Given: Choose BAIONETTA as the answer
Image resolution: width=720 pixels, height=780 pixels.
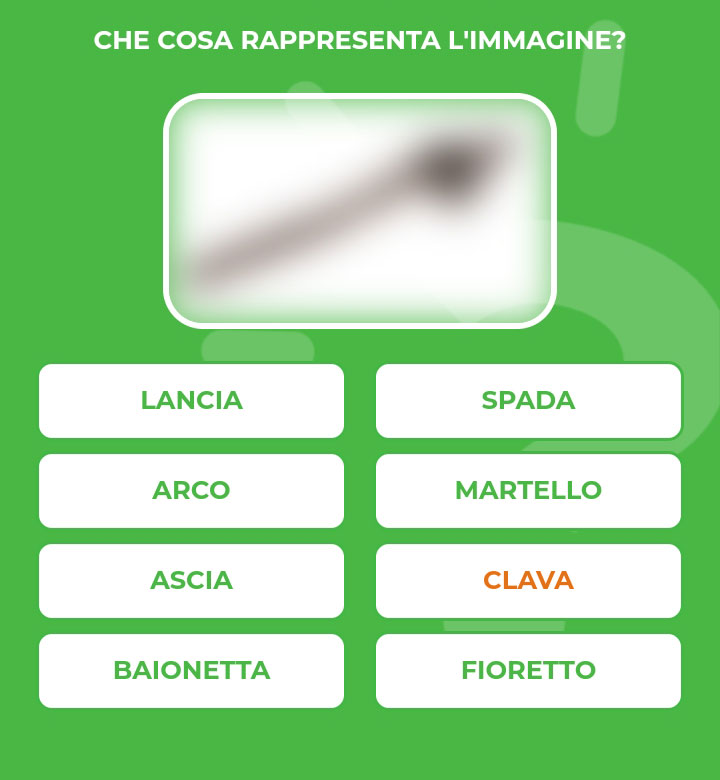Looking at the screenshot, I should point(191,670).
